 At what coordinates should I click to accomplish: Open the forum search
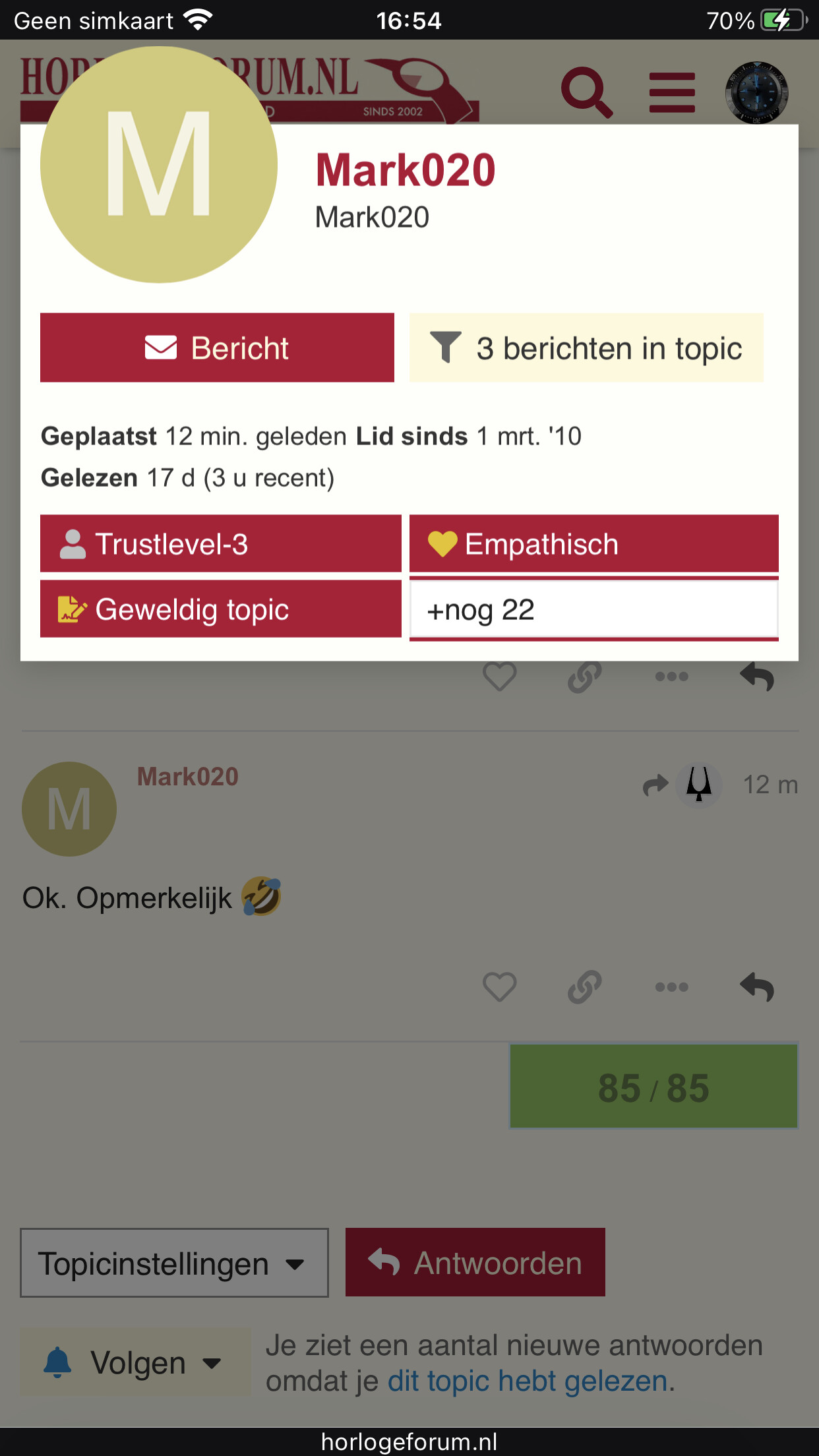[x=586, y=92]
